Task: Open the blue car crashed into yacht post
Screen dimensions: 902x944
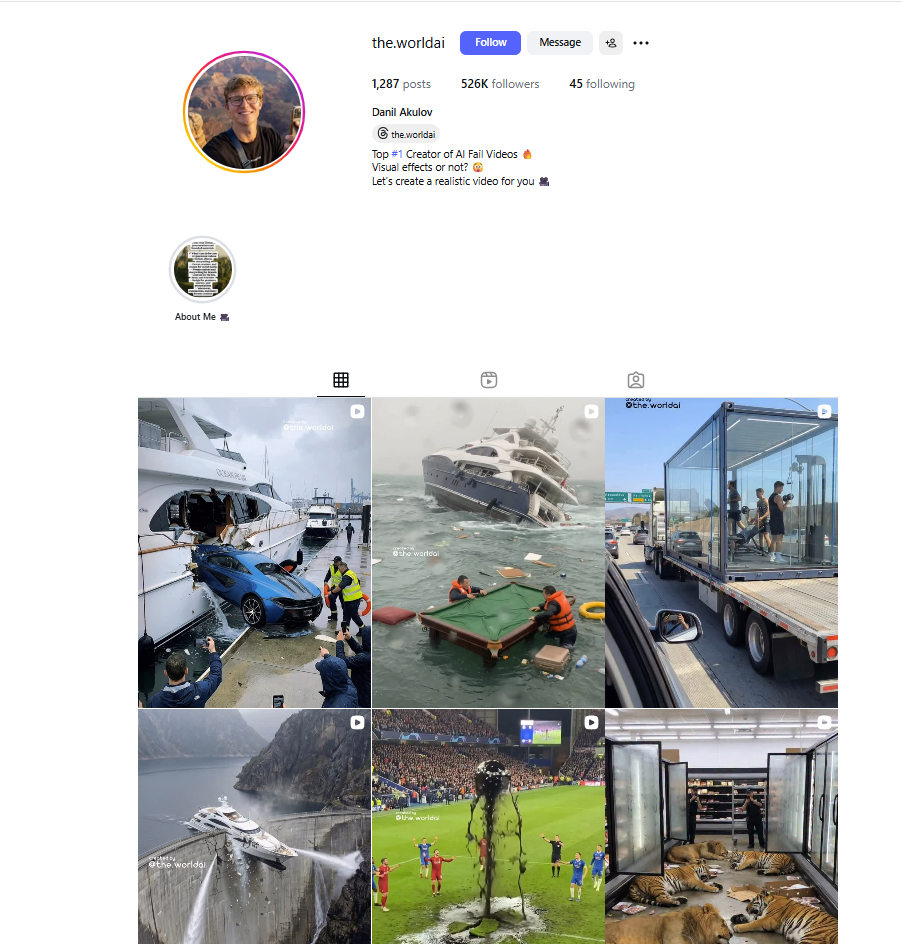Action: click(x=254, y=552)
